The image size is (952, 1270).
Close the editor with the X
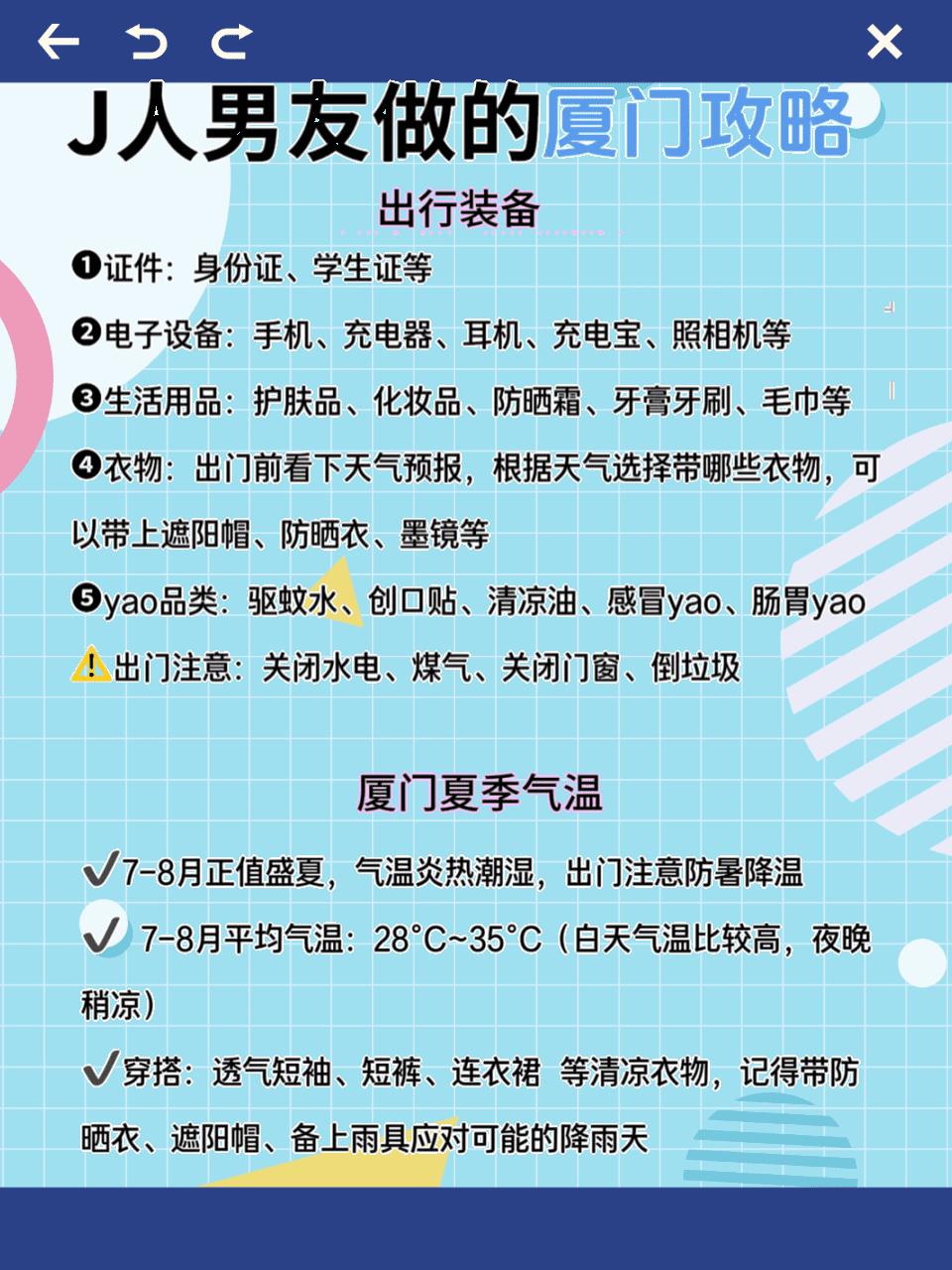click(884, 42)
